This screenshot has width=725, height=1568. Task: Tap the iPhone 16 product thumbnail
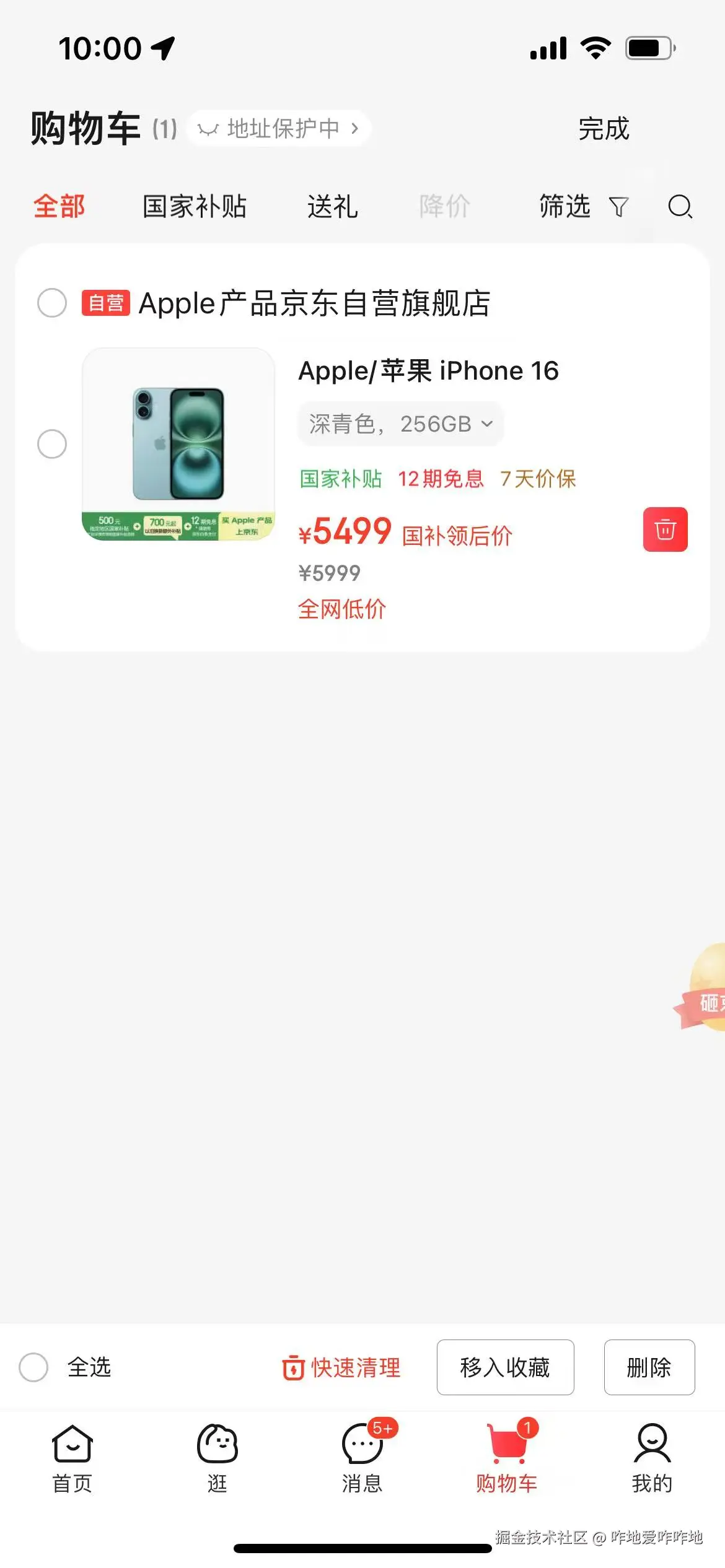[x=178, y=447]
